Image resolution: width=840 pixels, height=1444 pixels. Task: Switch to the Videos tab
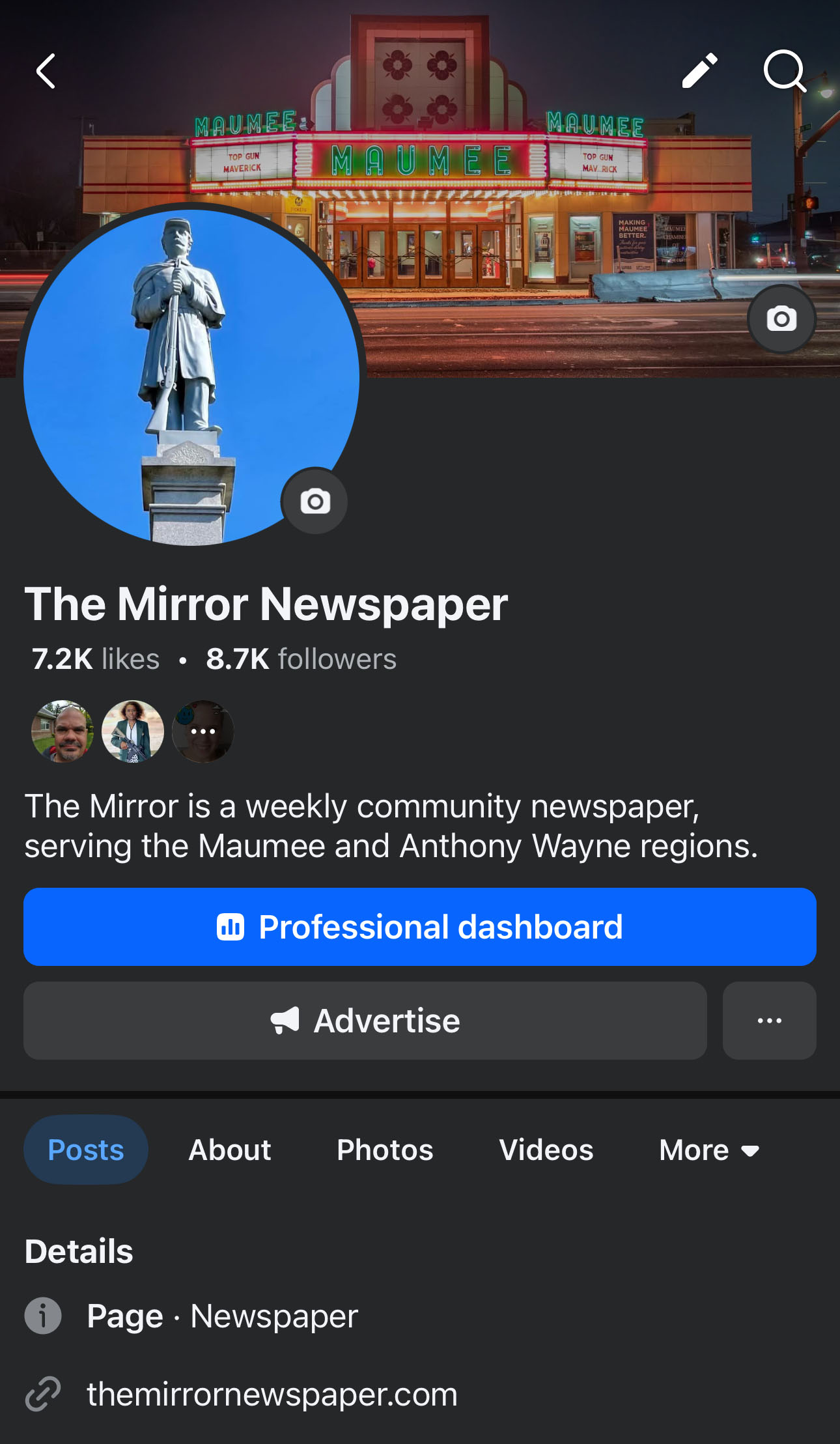click(x=546, y=1150)
